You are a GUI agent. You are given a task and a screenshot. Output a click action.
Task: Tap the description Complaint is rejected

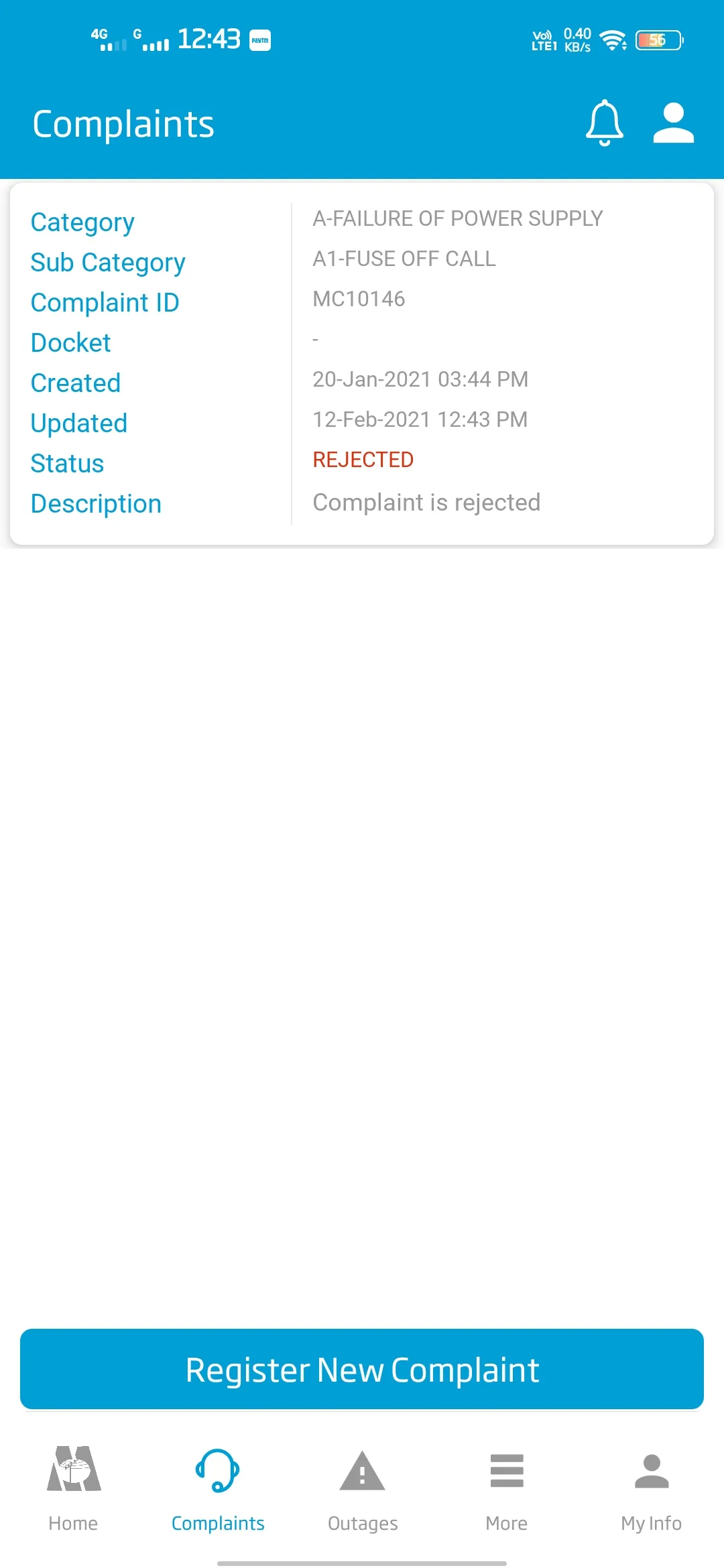[426, 502]
